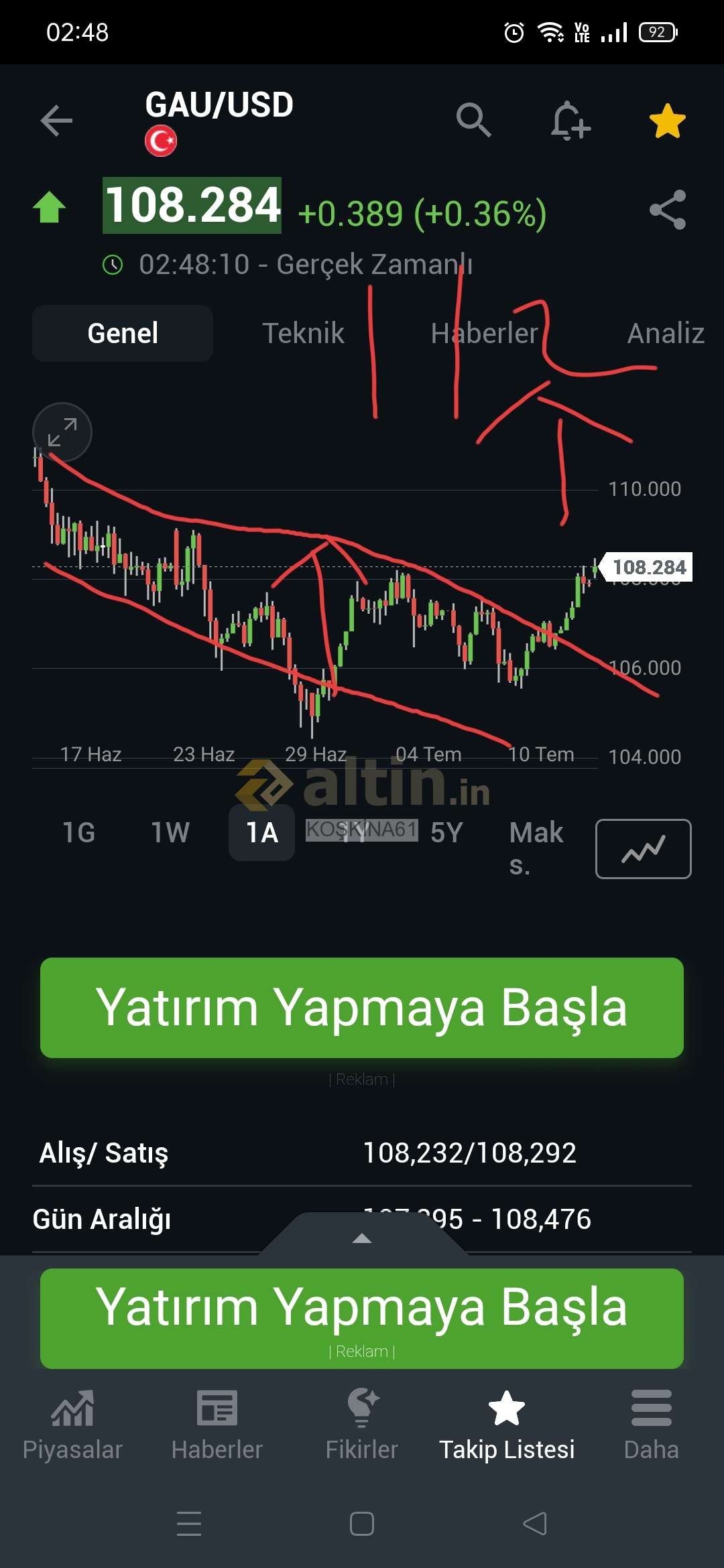Add a price alert with the bell icon
This screenshot has width=724, height=1568.
(570, 121)
